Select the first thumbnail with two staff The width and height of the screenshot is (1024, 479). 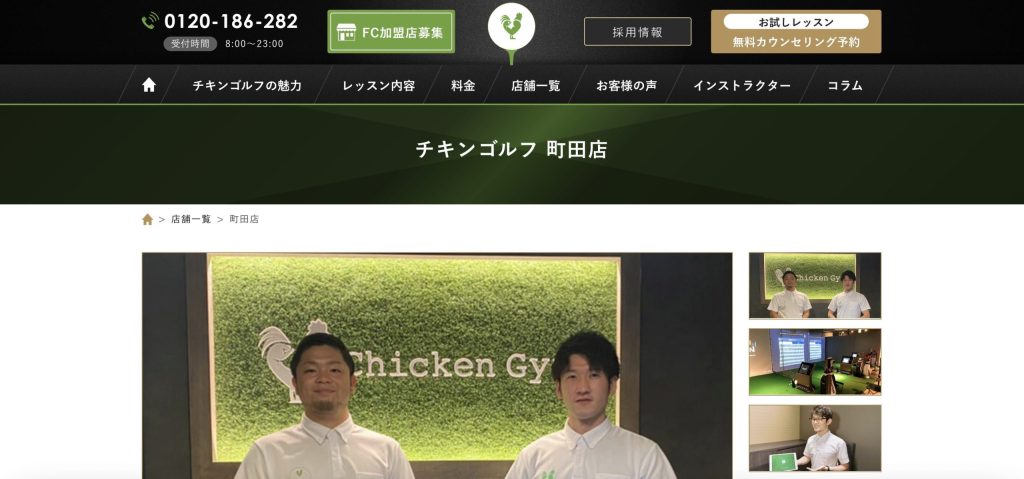pyautogui.click(x=814, y=285)
